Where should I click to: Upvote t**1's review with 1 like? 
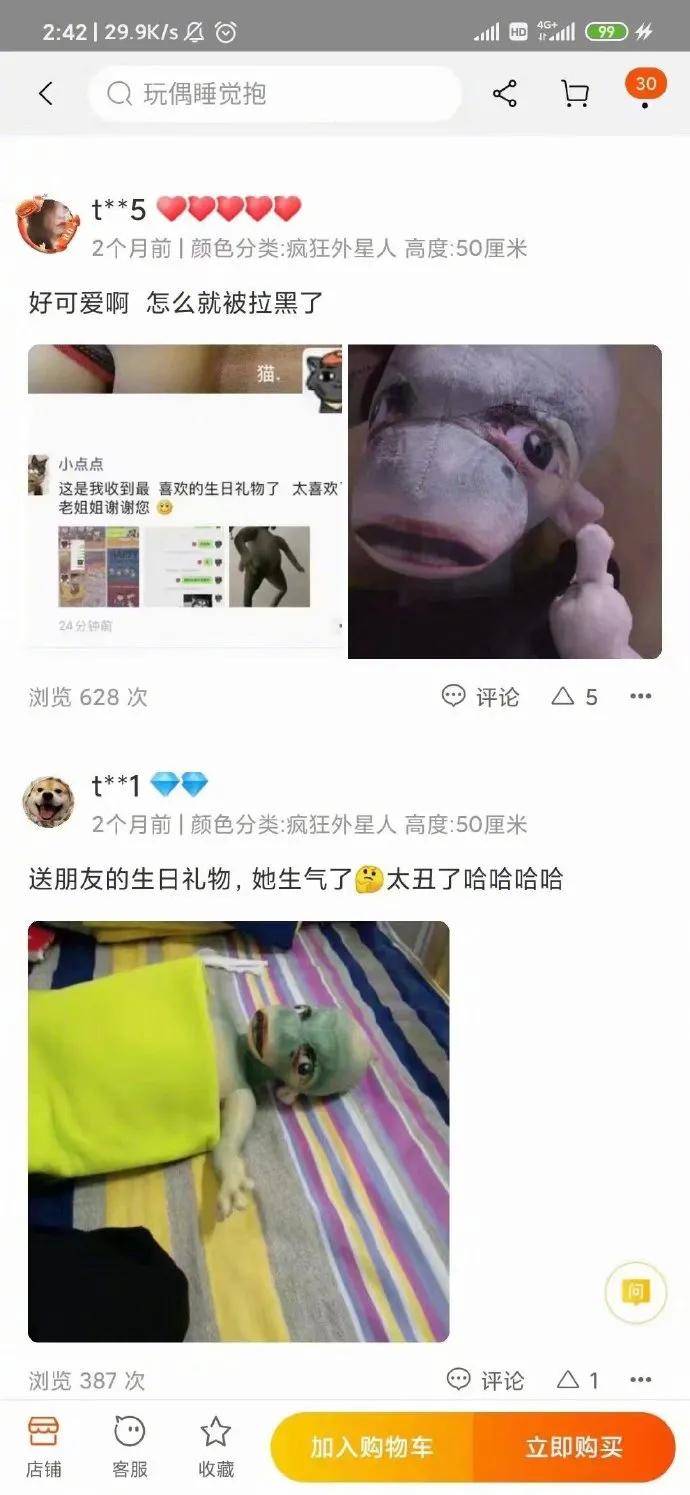tap(577, 1380)
